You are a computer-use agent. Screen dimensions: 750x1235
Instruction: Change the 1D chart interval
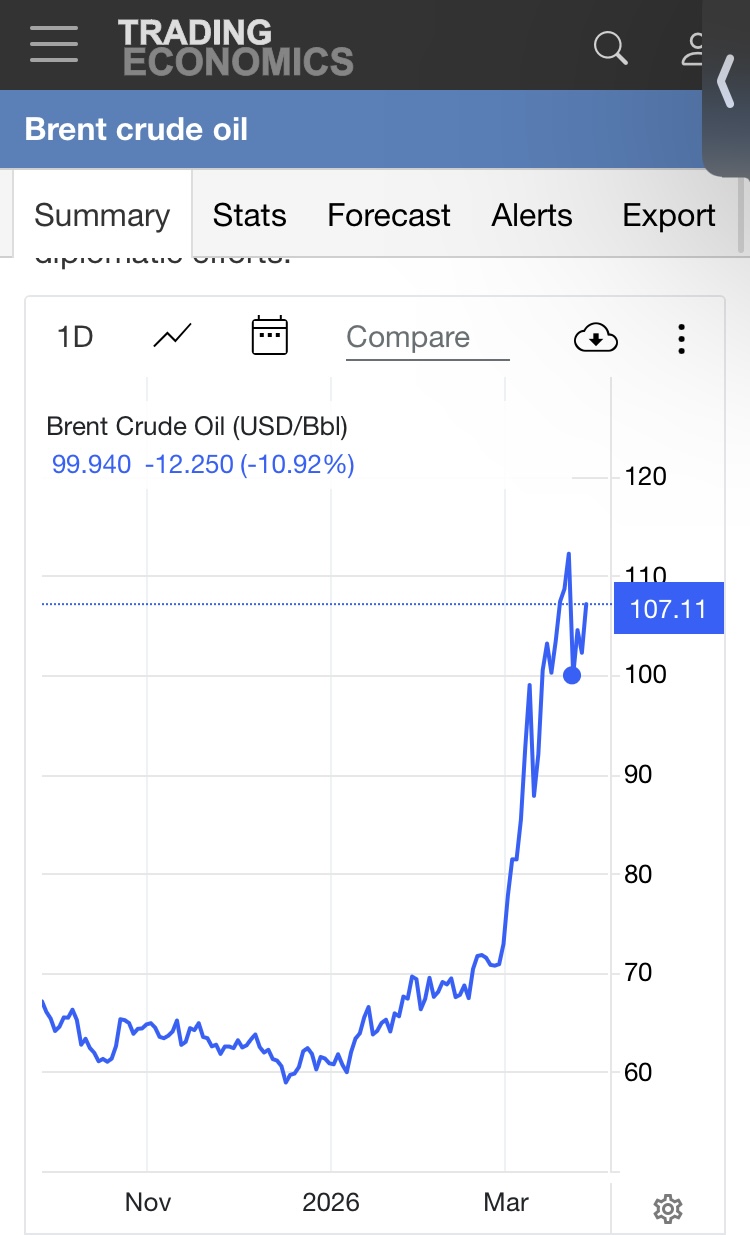pyautogui.click(x=75, y=337)
